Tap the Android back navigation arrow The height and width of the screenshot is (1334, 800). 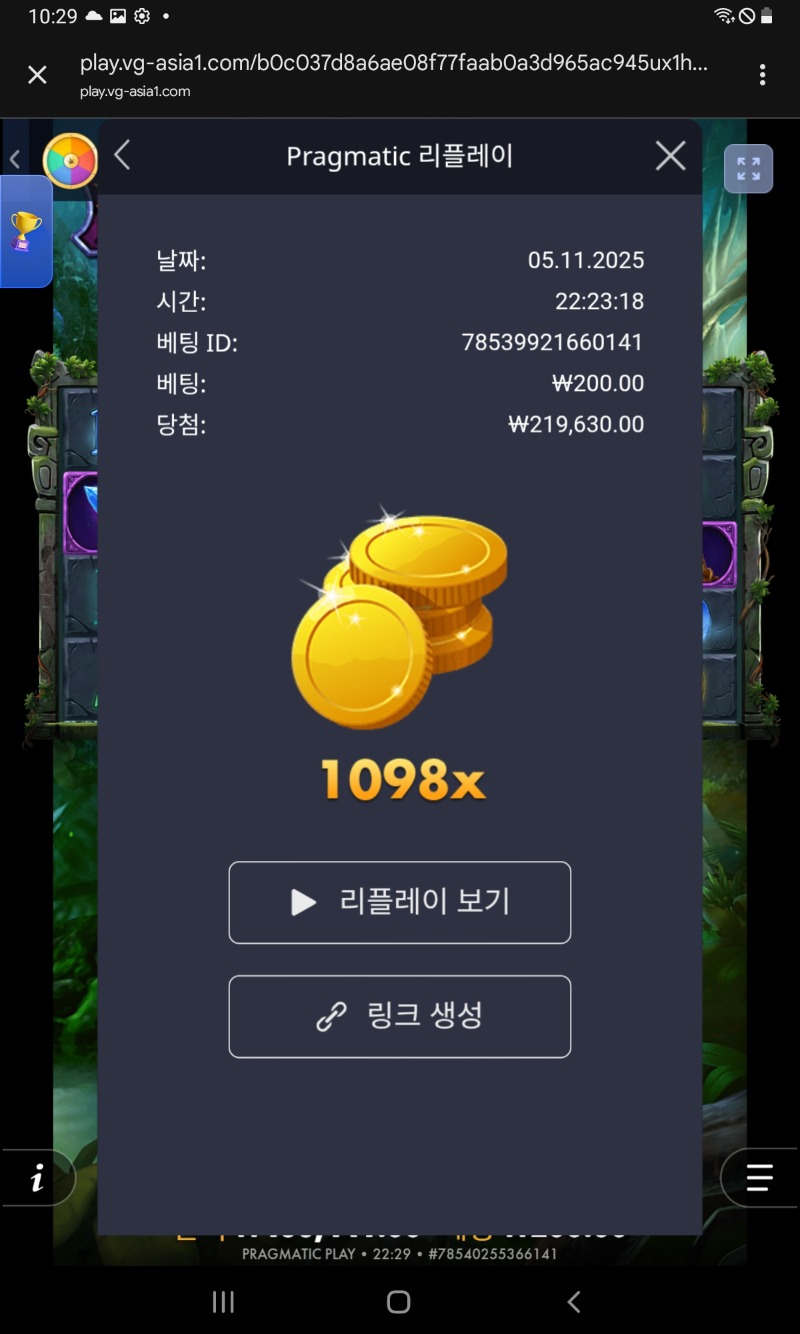click(574, 1302)
